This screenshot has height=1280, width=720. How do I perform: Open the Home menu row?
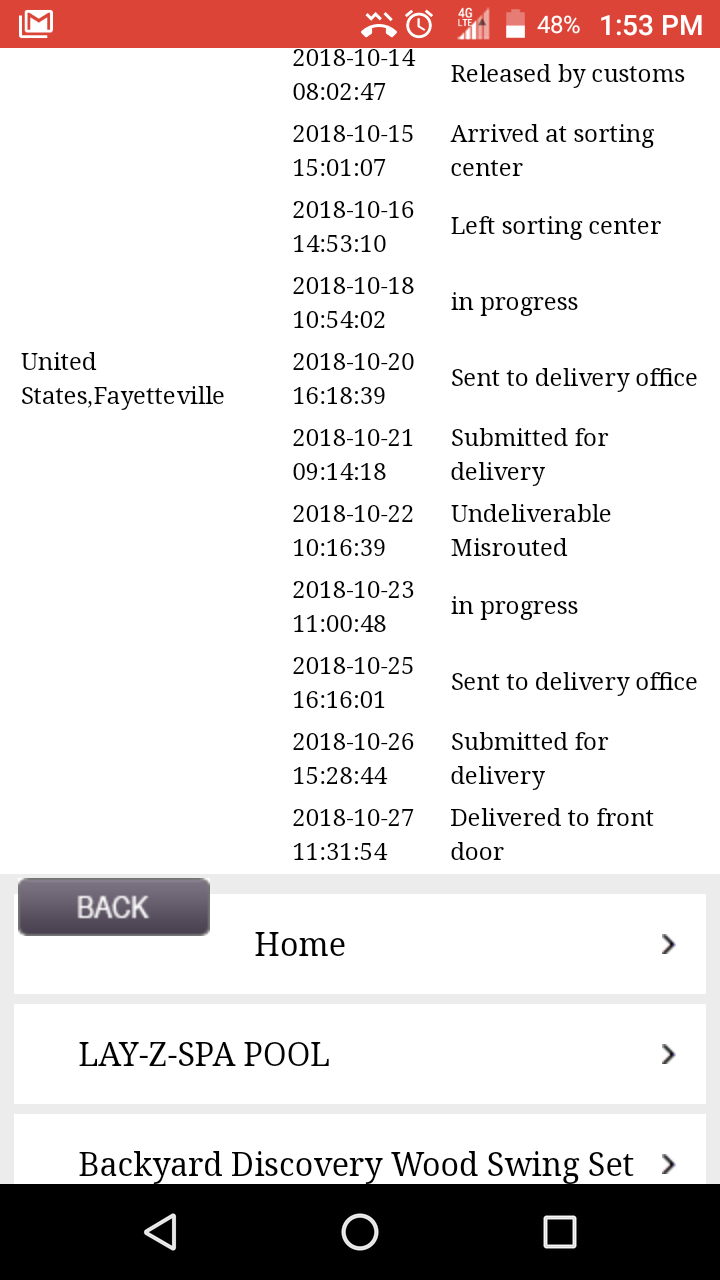click(x=360, y=944)
